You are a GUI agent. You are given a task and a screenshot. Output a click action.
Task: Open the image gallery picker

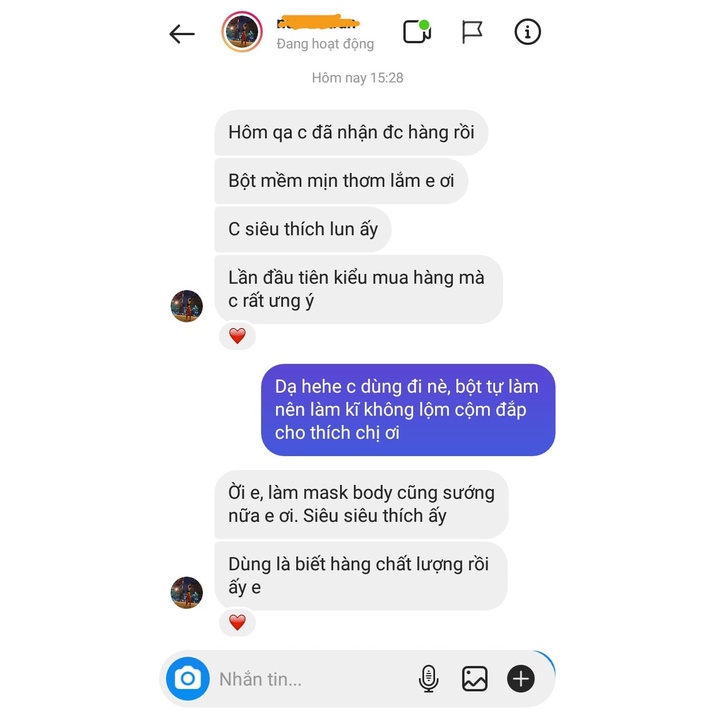pos(474,679)
